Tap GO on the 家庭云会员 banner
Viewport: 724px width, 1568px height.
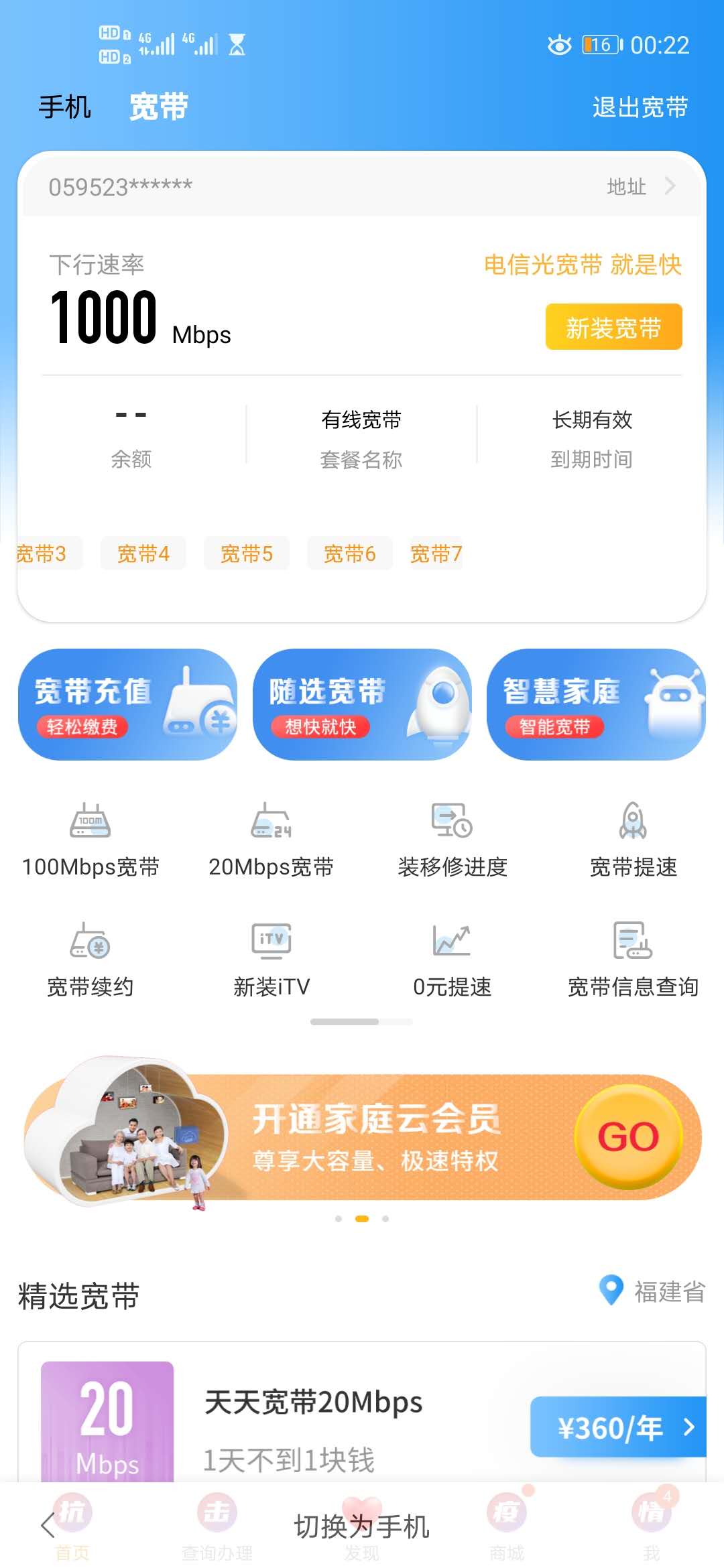click(x=628, y=1136)
